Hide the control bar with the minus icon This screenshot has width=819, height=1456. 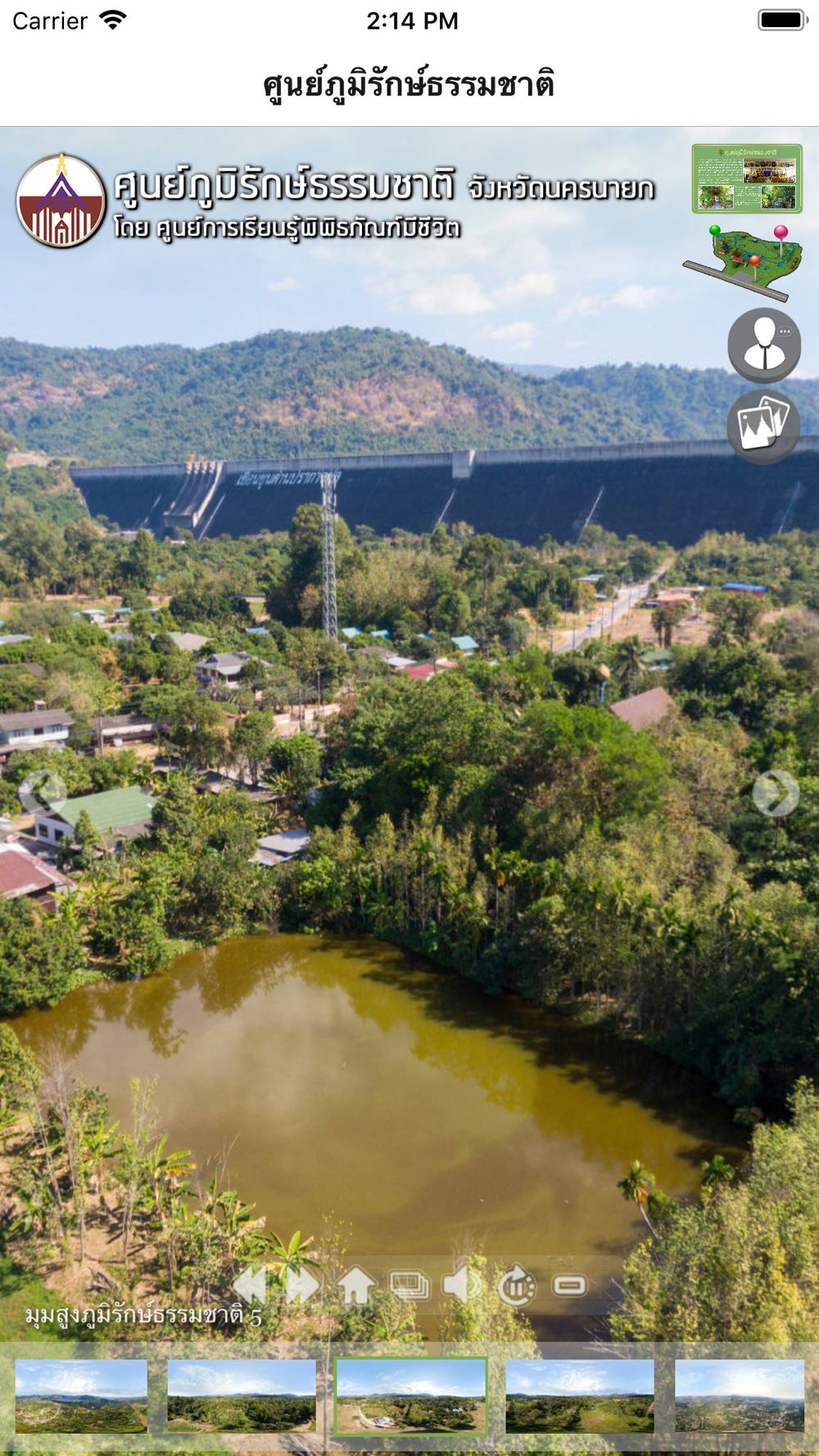[x=570, y=1285]
